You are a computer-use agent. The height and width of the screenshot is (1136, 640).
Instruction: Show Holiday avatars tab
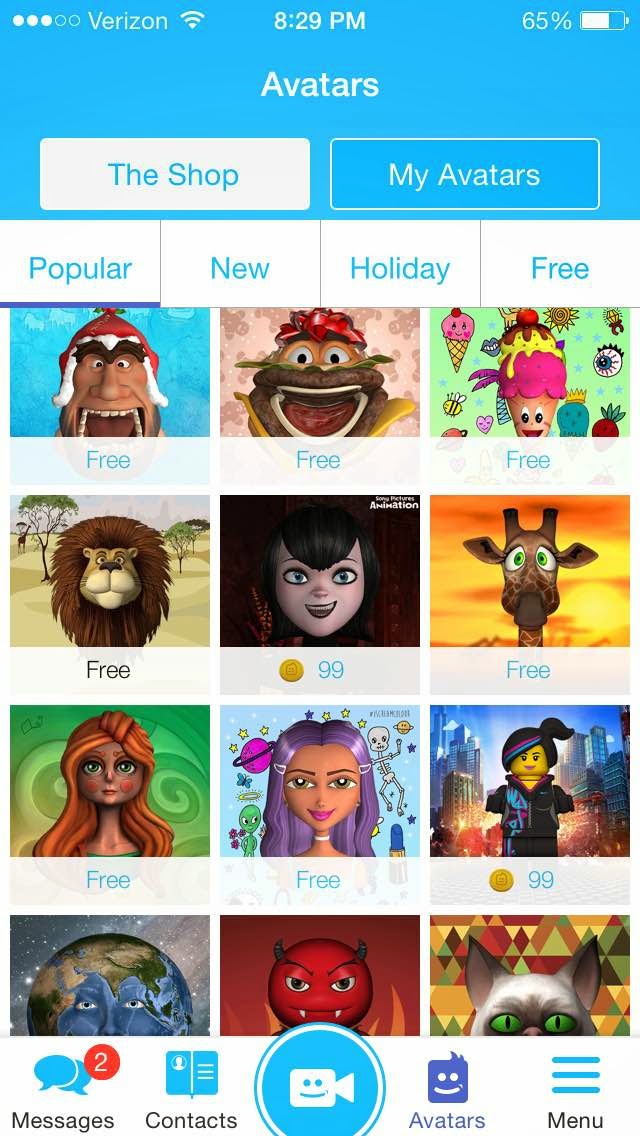(400, 268)
